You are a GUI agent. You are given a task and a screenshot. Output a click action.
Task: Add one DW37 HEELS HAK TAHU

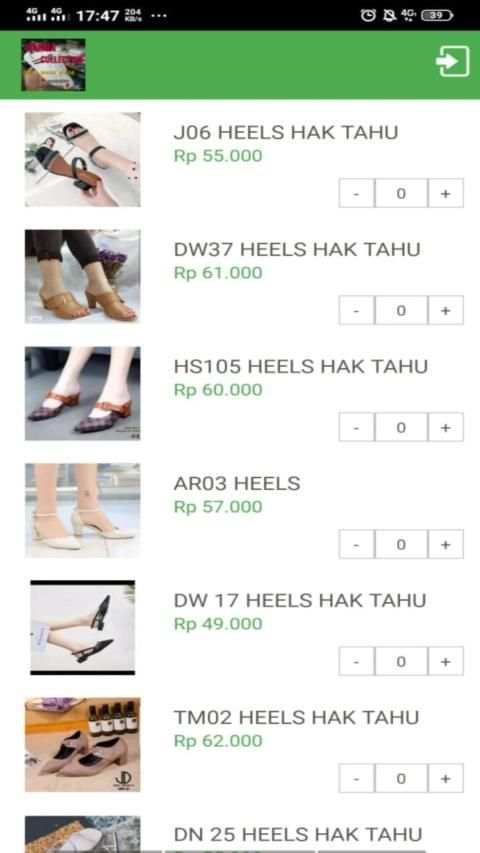coord(446,310)
